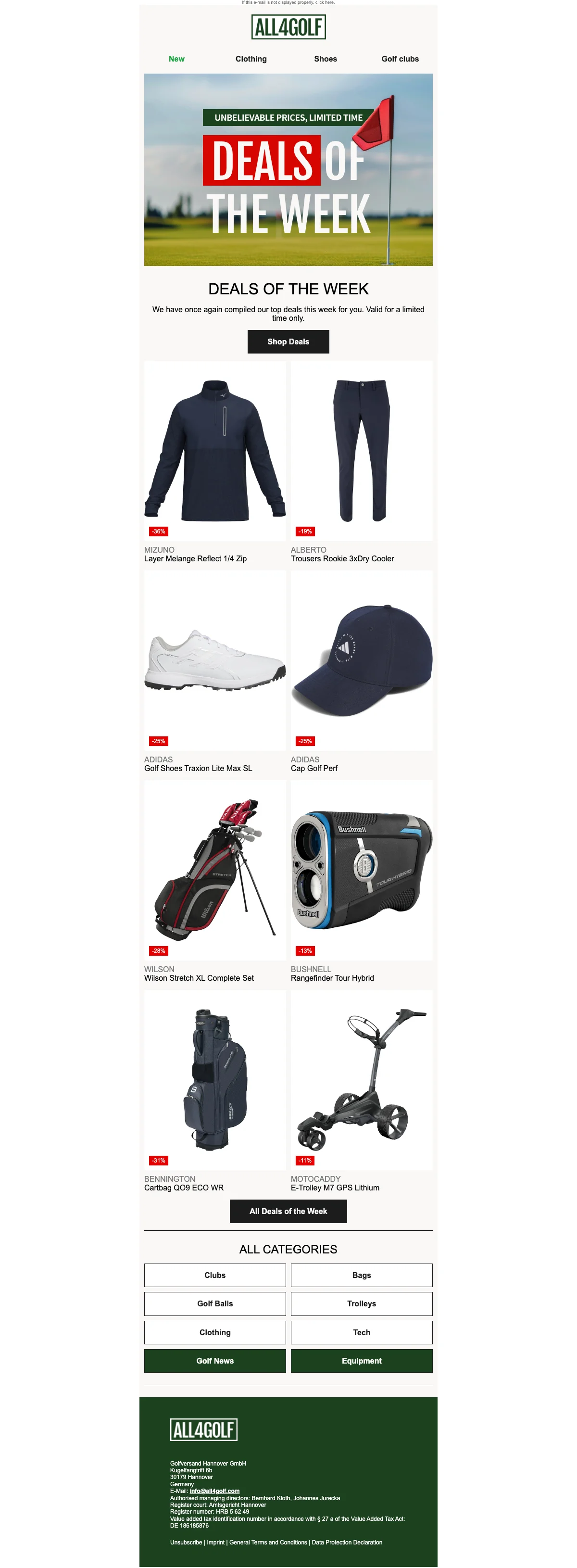Open the Shoes nav link
This screenshot has height=1568, width=577.
(x=325, y=59)
